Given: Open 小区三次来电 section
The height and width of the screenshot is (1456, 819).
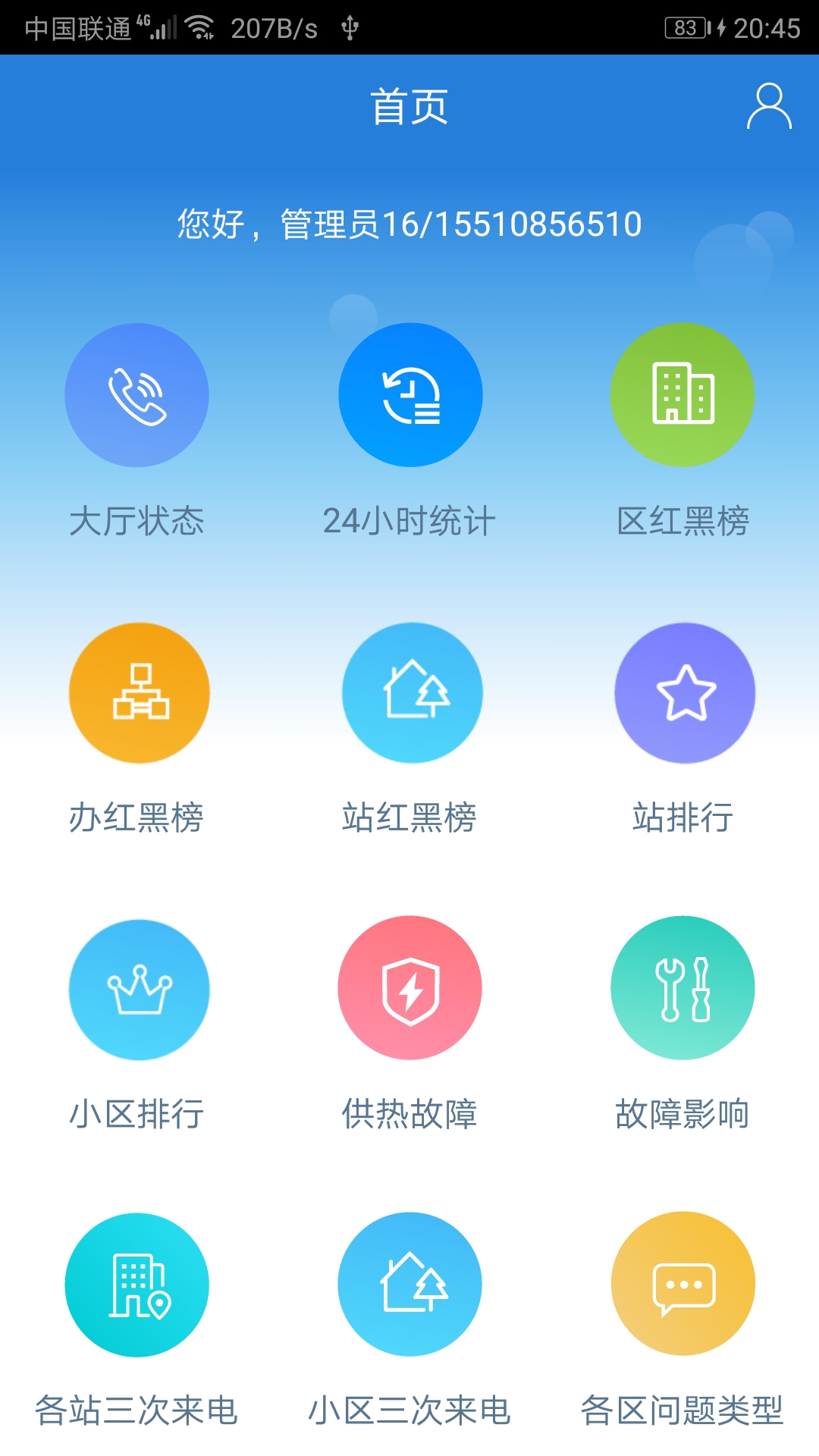Looking at the screenshot, I should (410, 1284).
